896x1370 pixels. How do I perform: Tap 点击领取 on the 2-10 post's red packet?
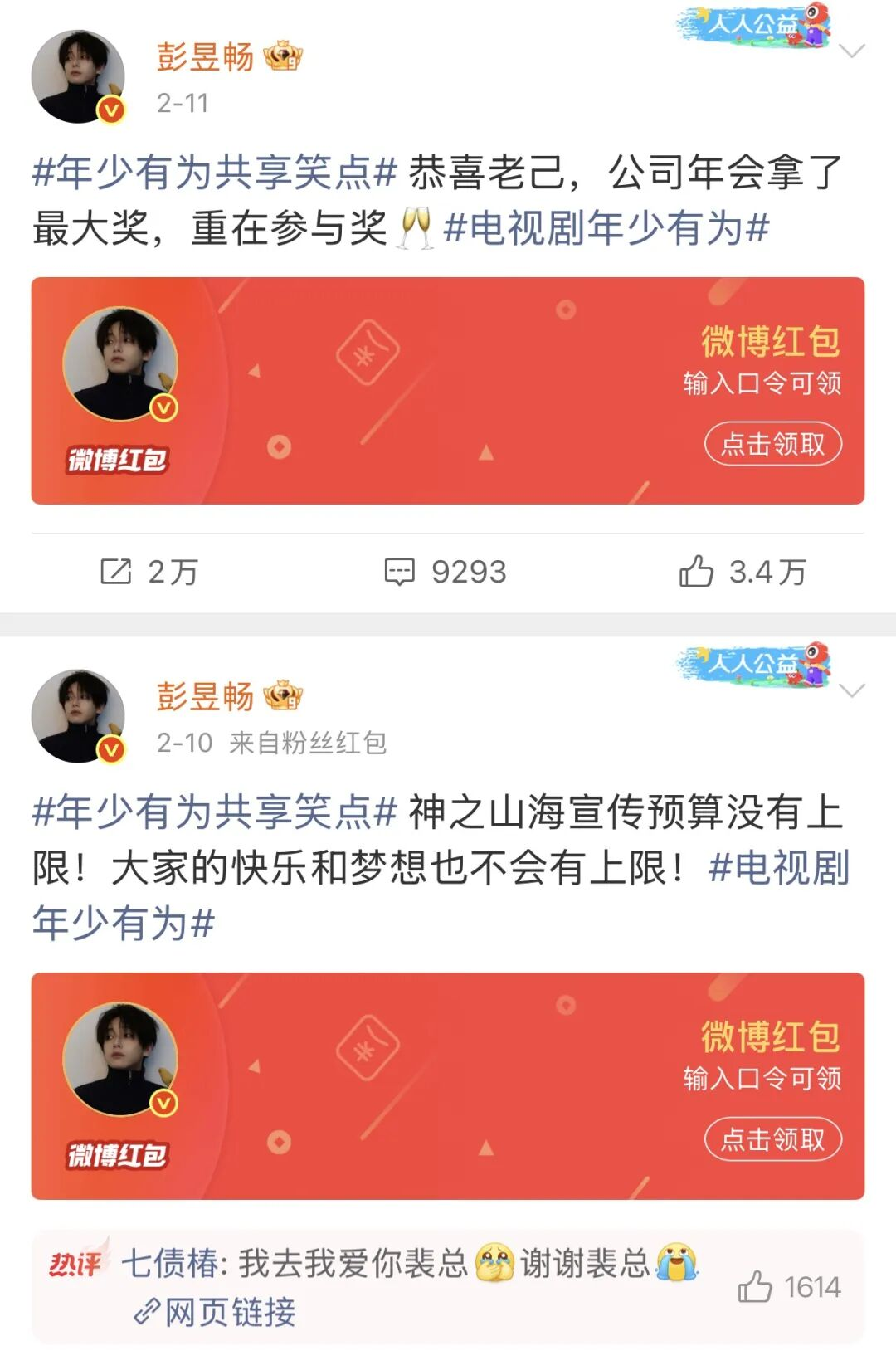(x=772, y=1139)
